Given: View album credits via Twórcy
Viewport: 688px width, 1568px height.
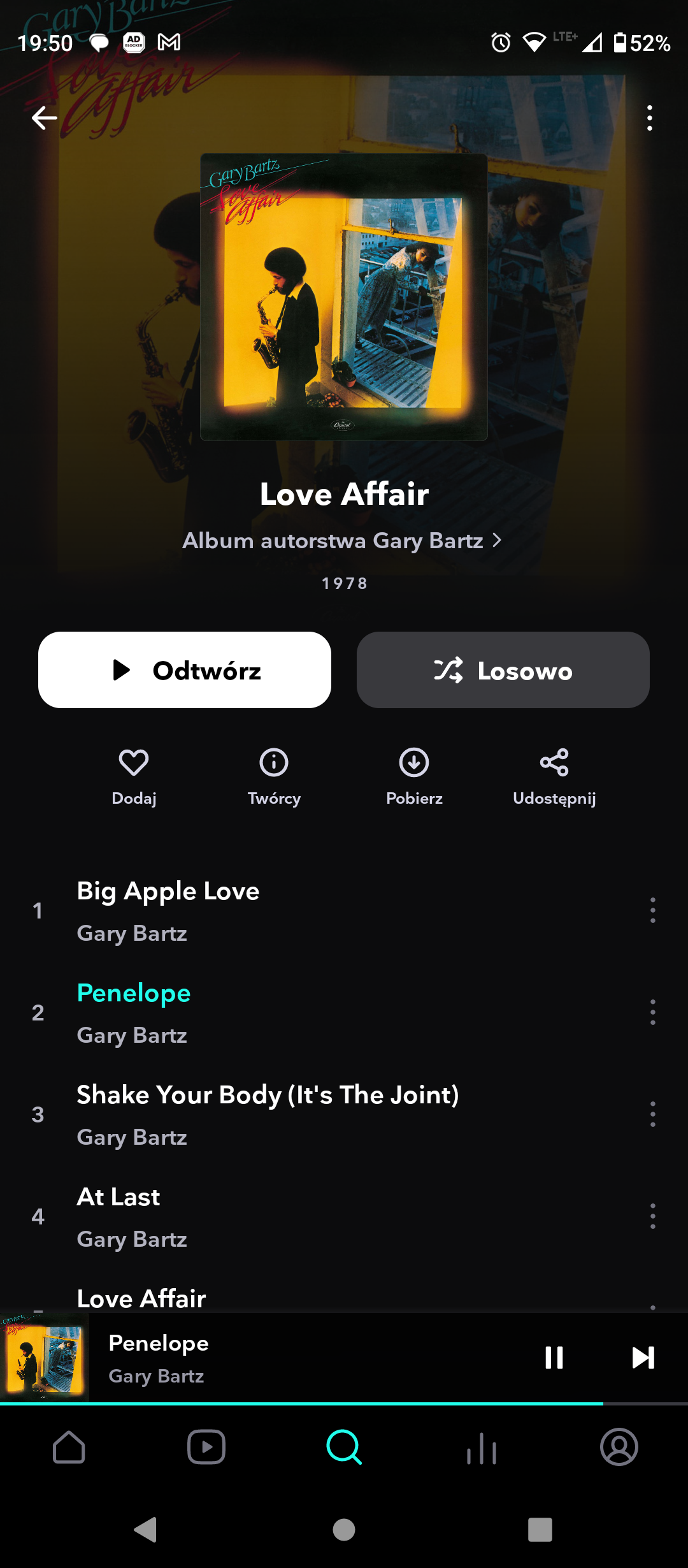Looking at the screenshot, I should pyautogui.click(x=274, y=774).
